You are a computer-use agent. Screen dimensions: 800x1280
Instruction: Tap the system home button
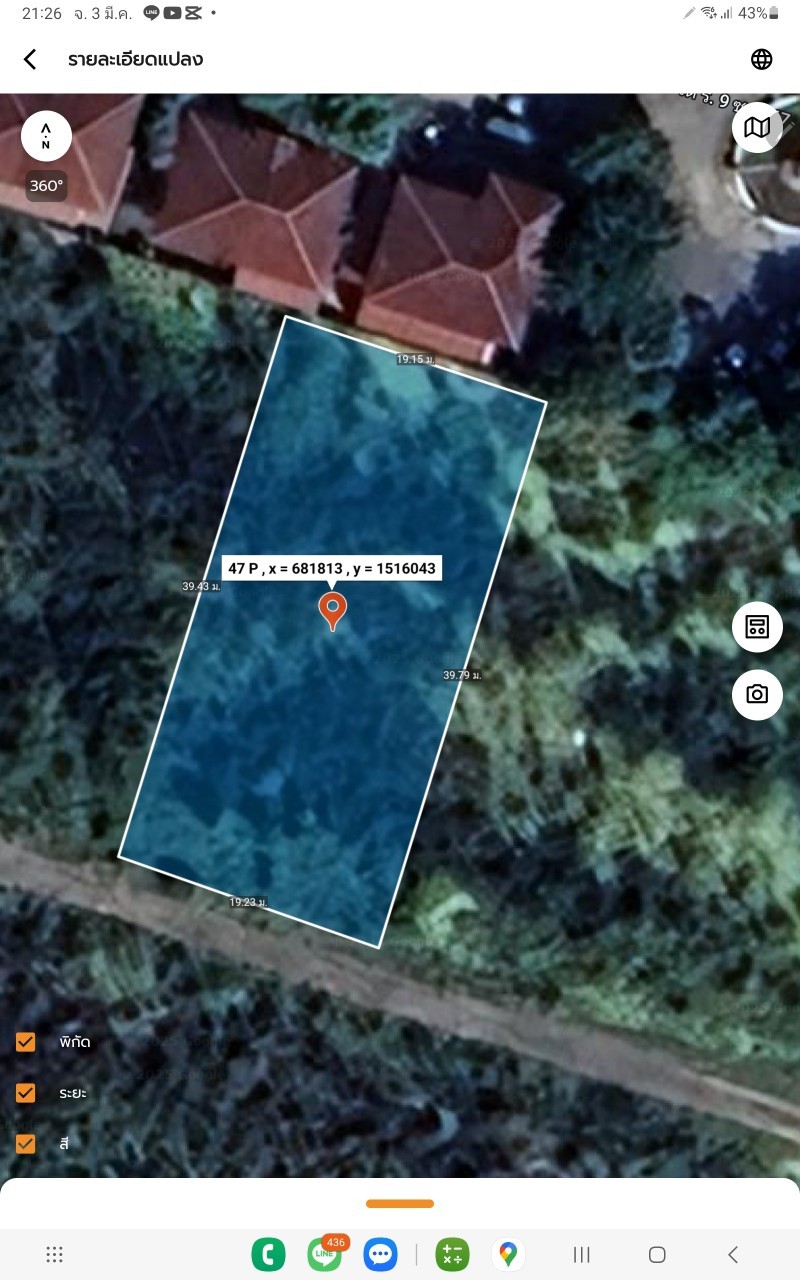pos(657,1254)
